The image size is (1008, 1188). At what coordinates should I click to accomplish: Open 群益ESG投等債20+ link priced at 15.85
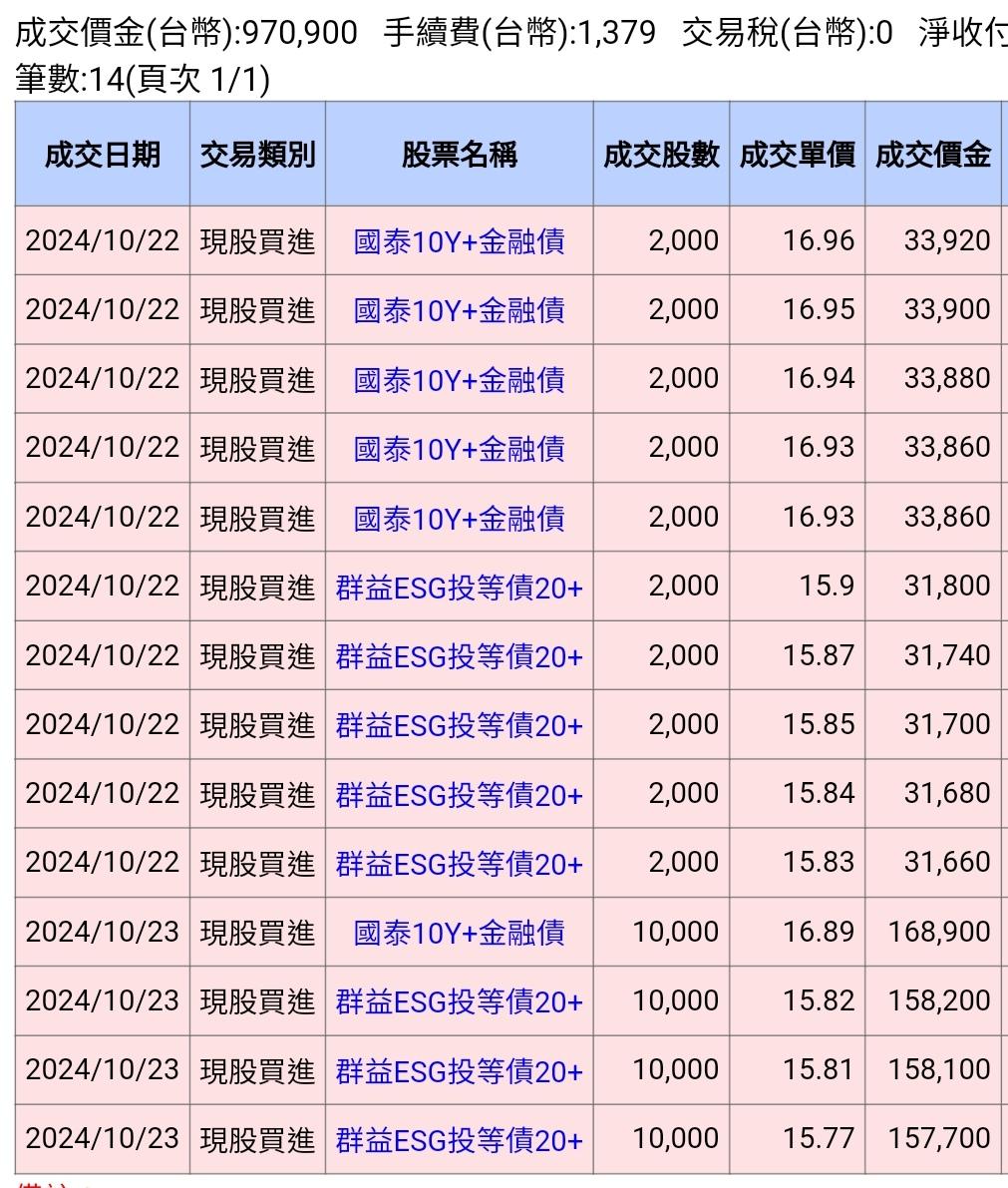pyautogui.click(x=459, y=725)
